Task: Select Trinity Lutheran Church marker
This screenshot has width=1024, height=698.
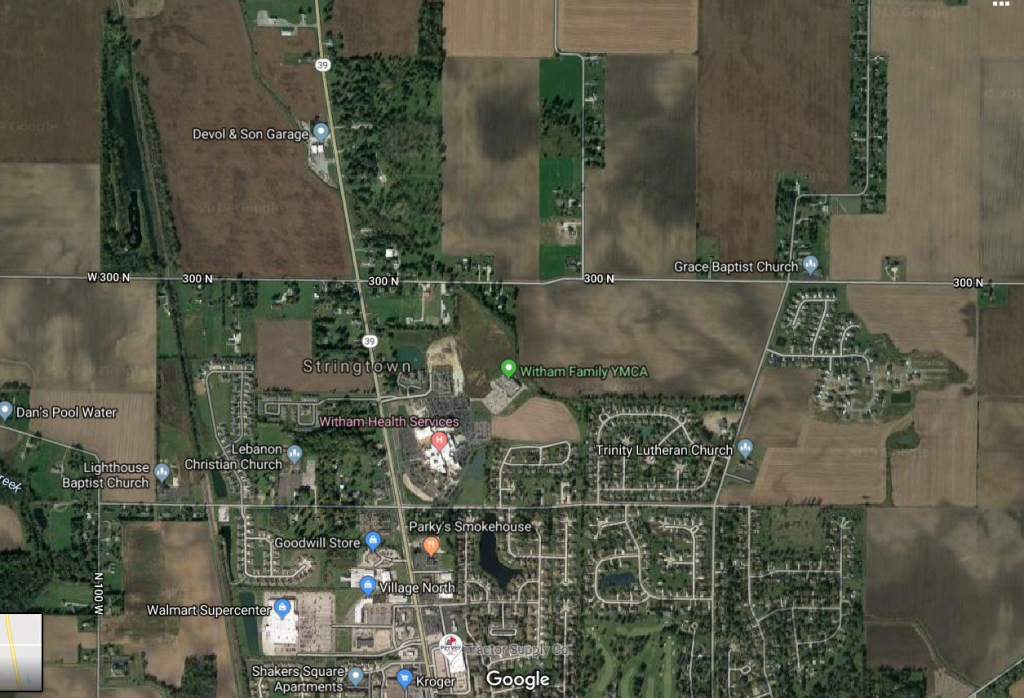Action: coord(745,447)
